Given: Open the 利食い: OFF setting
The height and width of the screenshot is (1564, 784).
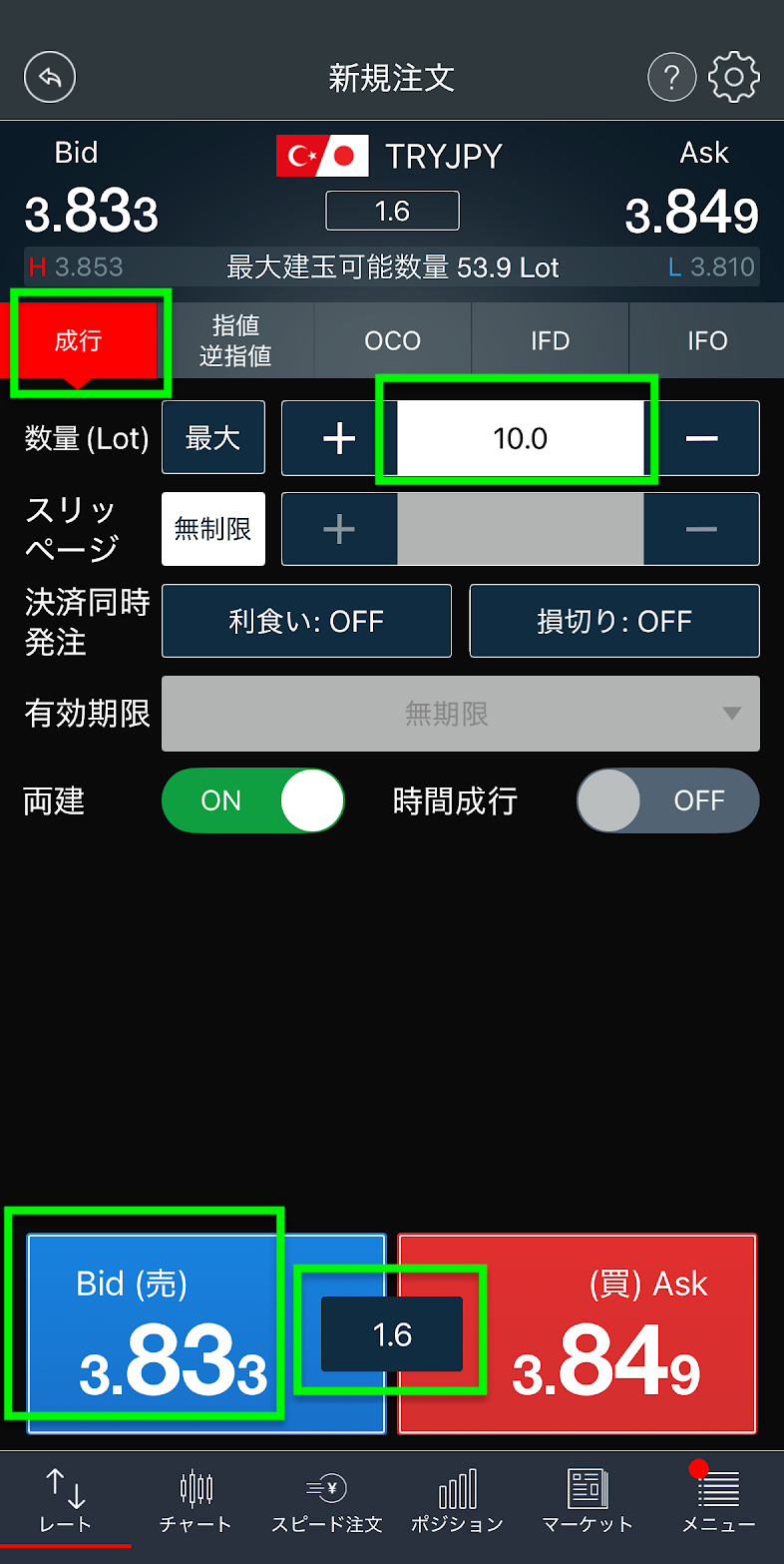Looking at the screenshot, I should pos(306,621).
